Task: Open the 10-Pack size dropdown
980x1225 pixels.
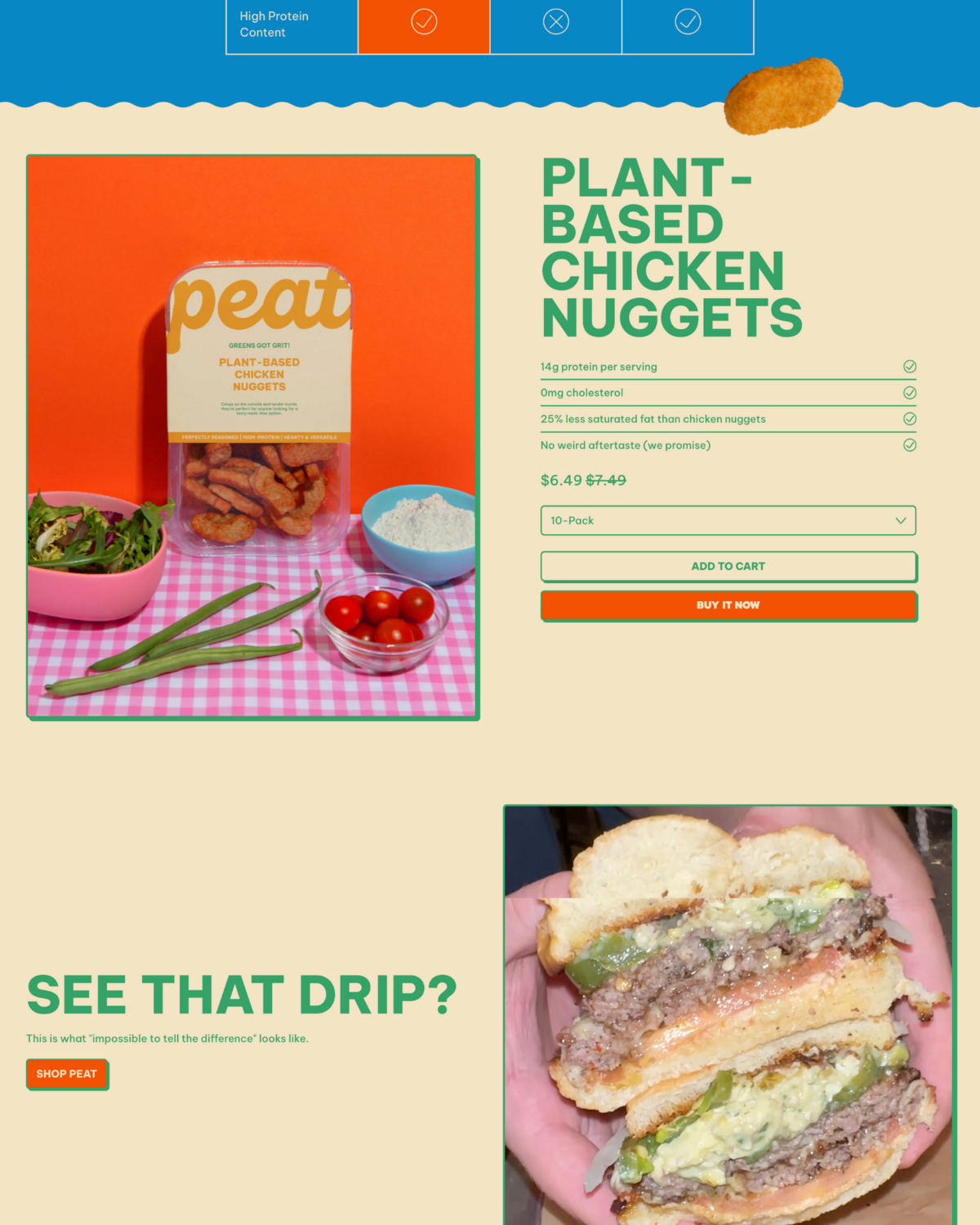Action: coord(728,520)
